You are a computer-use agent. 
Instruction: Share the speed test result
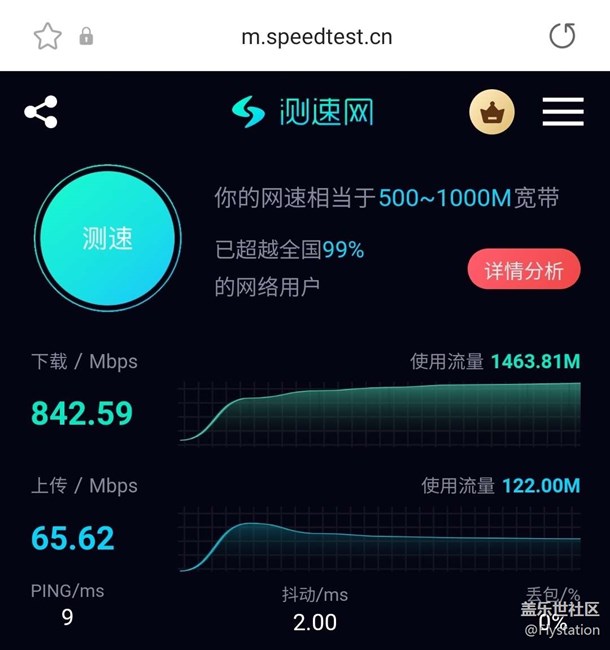41,112
